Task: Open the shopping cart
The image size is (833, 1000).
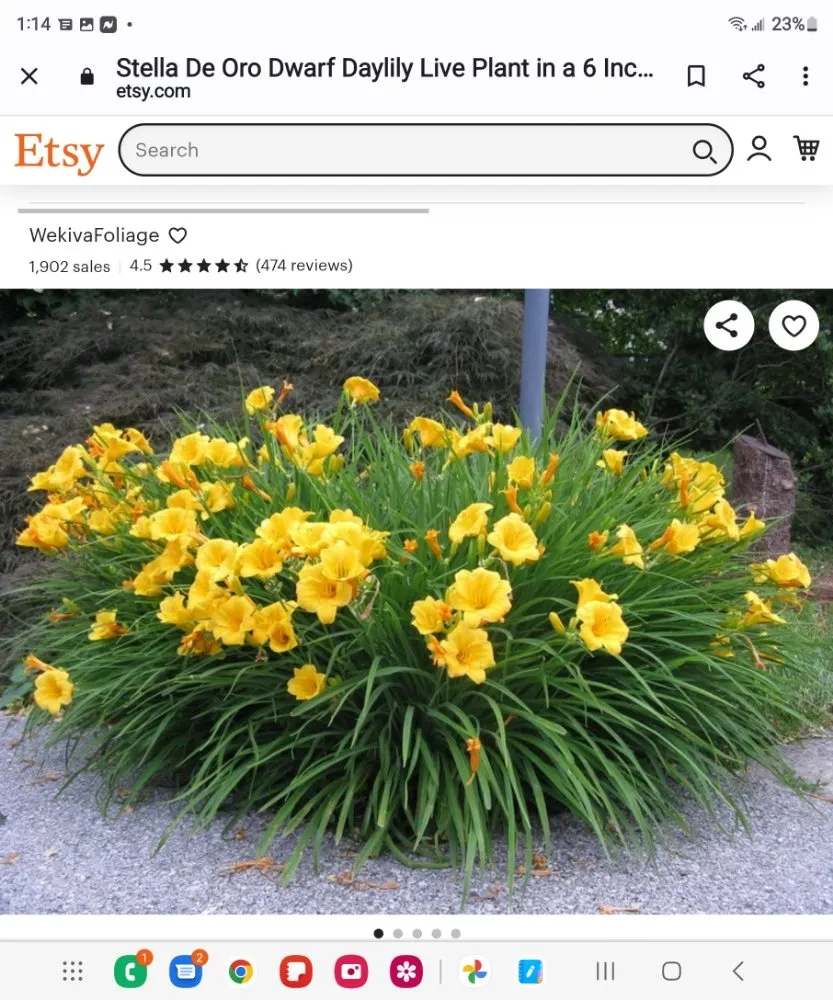Action: 806,149
